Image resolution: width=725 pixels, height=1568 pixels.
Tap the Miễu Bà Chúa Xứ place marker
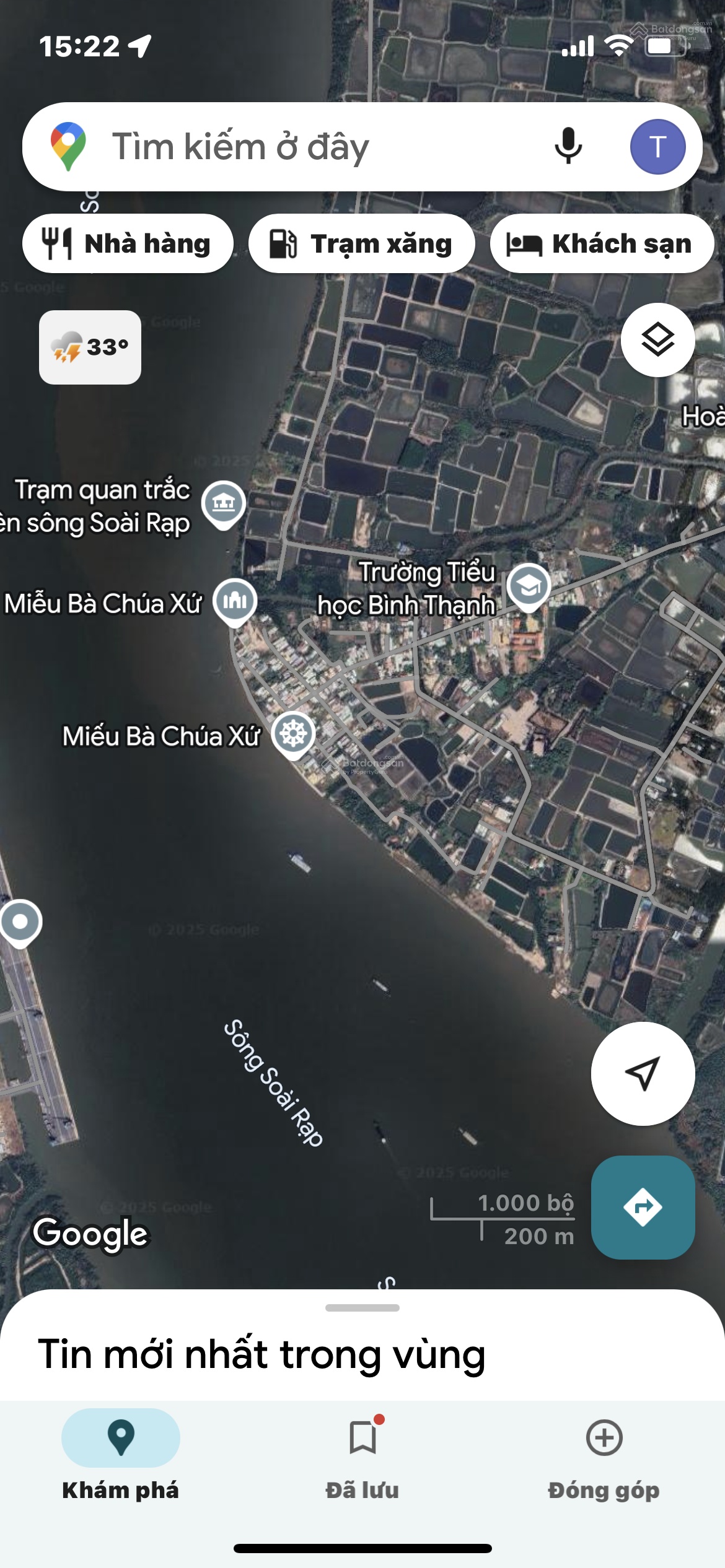pyautogui.click(x=235, y=600)
